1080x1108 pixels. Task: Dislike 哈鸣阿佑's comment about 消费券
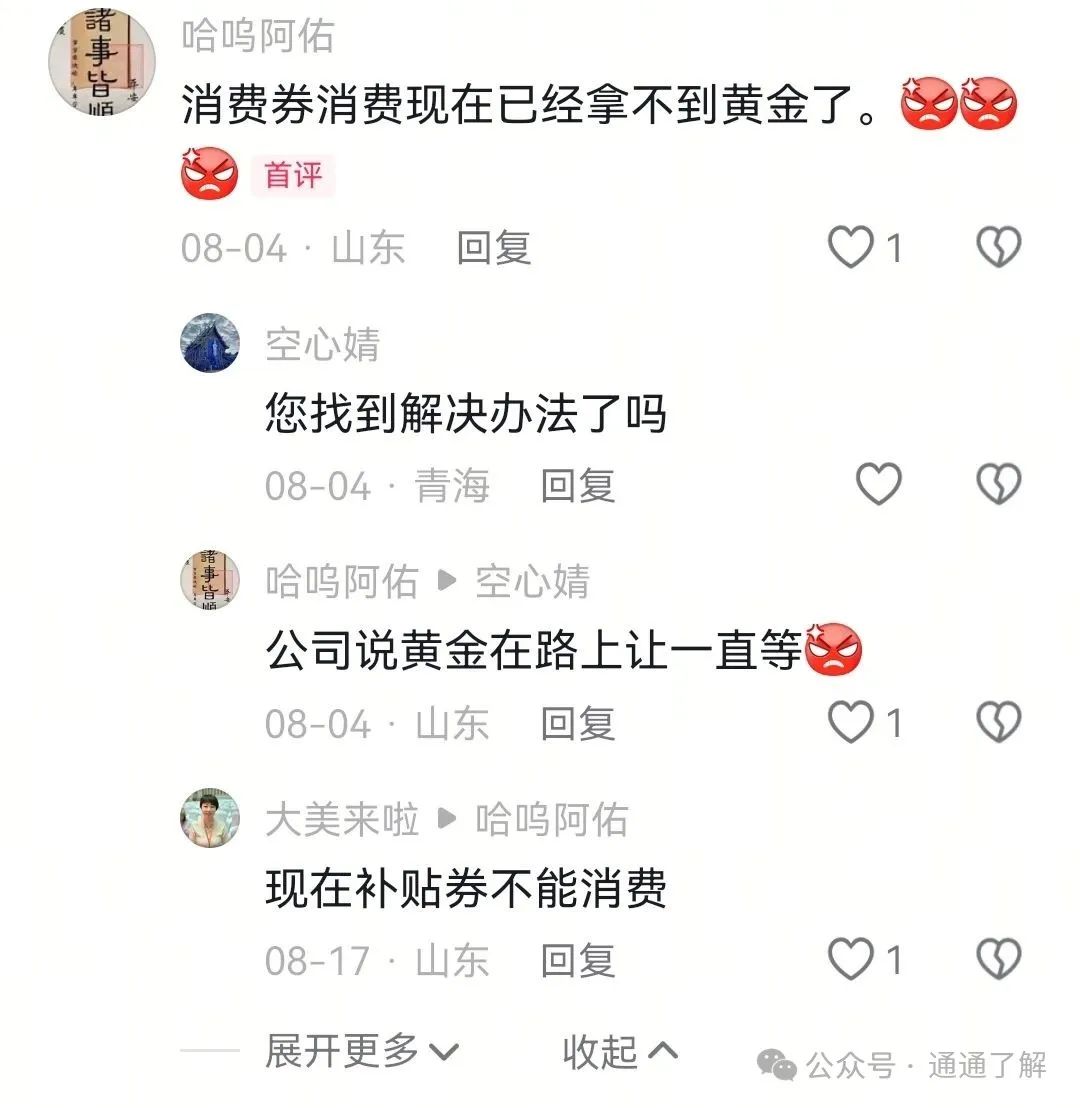[x=997, y=247]
